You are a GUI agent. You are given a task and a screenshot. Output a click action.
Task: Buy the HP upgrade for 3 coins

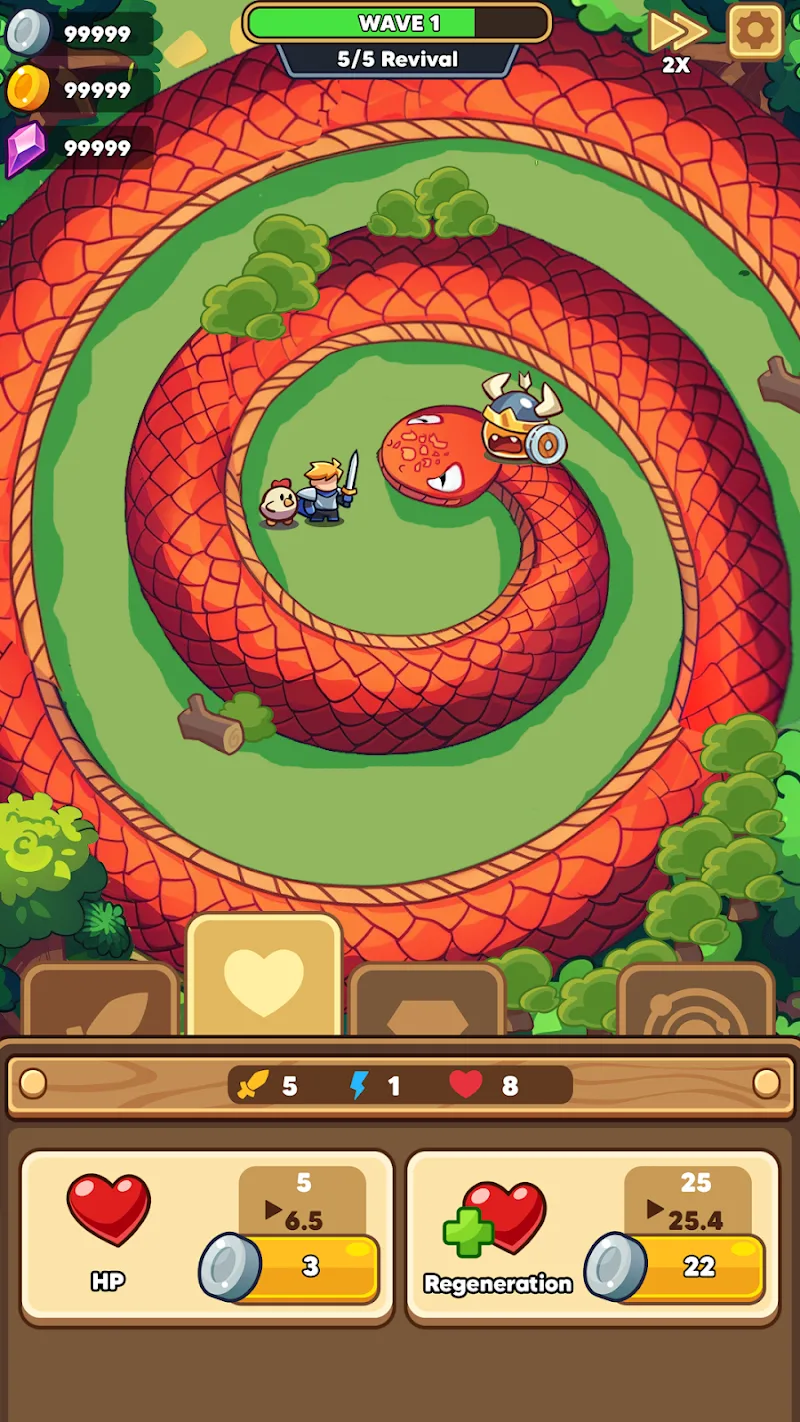point(310,1267)
